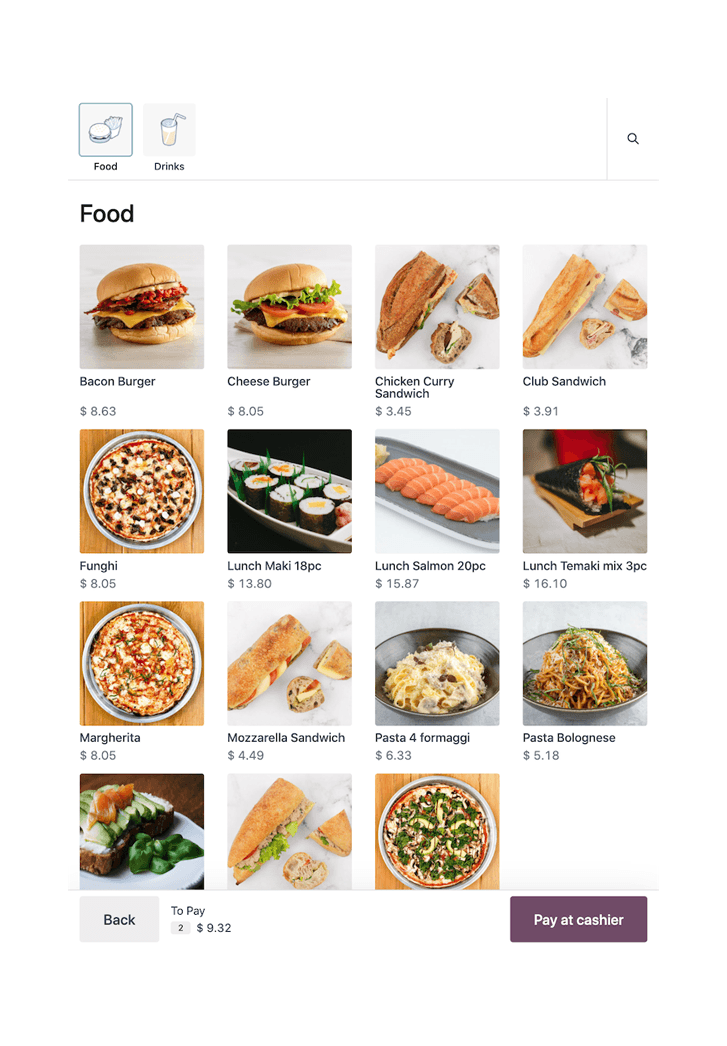Select the Food category
This screenshot has width=727, height=1046.
(x=105, y=138)
